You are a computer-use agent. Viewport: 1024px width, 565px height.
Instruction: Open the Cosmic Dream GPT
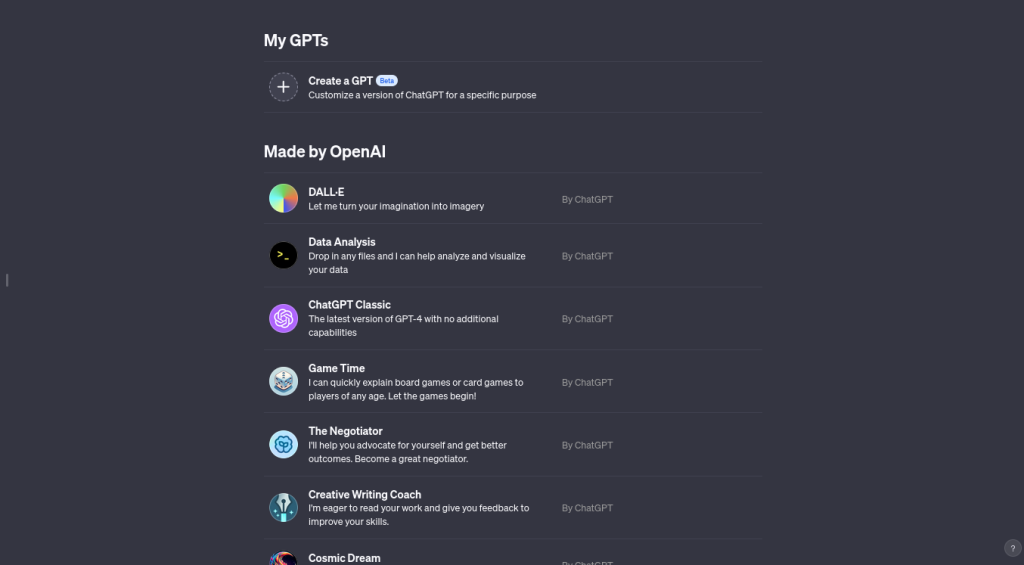(x=344, y=557)
